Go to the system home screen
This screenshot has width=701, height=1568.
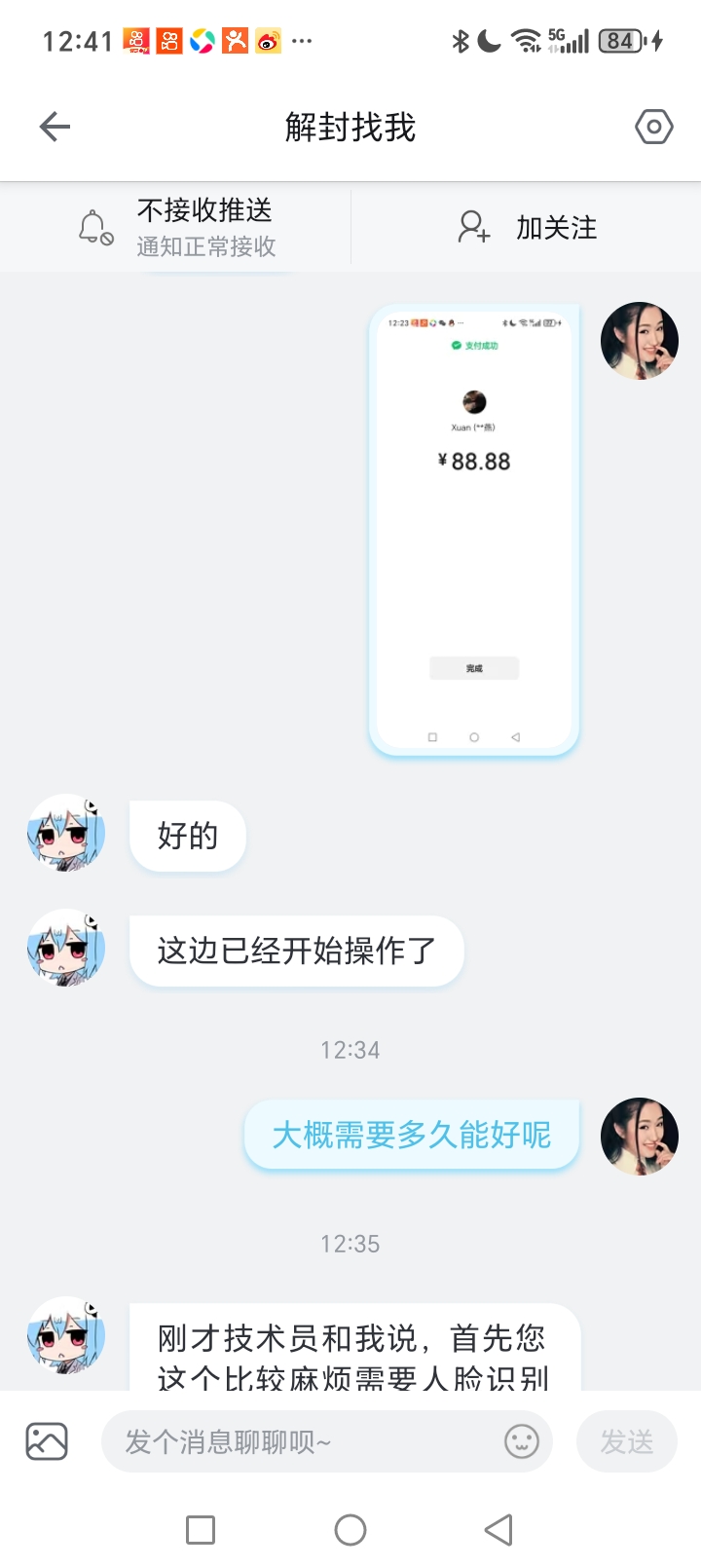[350, 1530]
